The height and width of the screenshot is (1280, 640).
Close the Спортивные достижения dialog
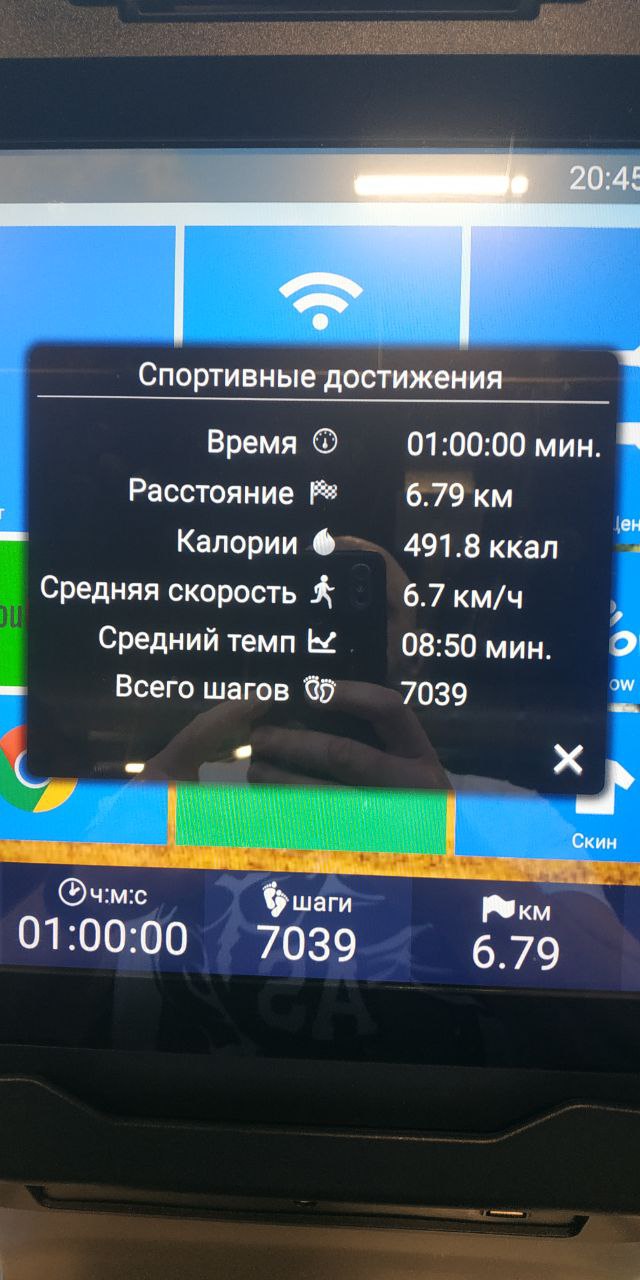[x=568, y=760]
